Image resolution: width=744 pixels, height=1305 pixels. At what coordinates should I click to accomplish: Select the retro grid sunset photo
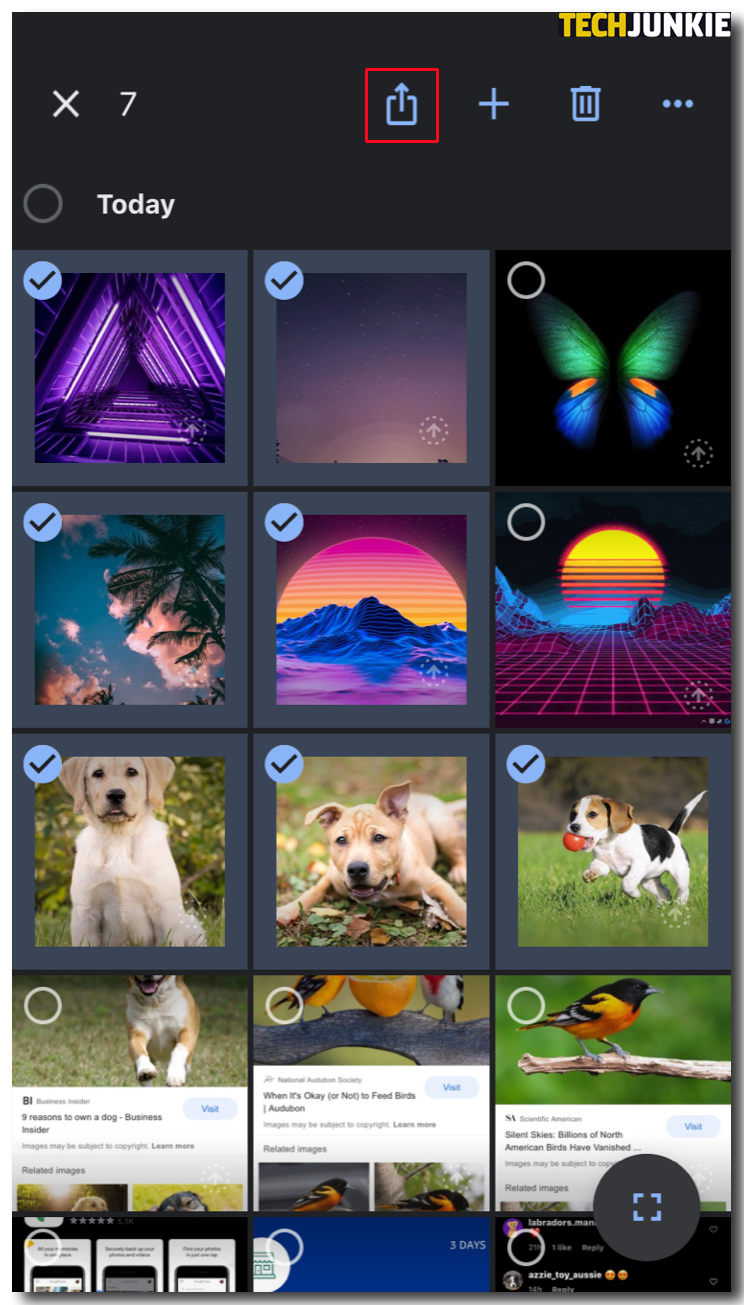coord(526,522)
